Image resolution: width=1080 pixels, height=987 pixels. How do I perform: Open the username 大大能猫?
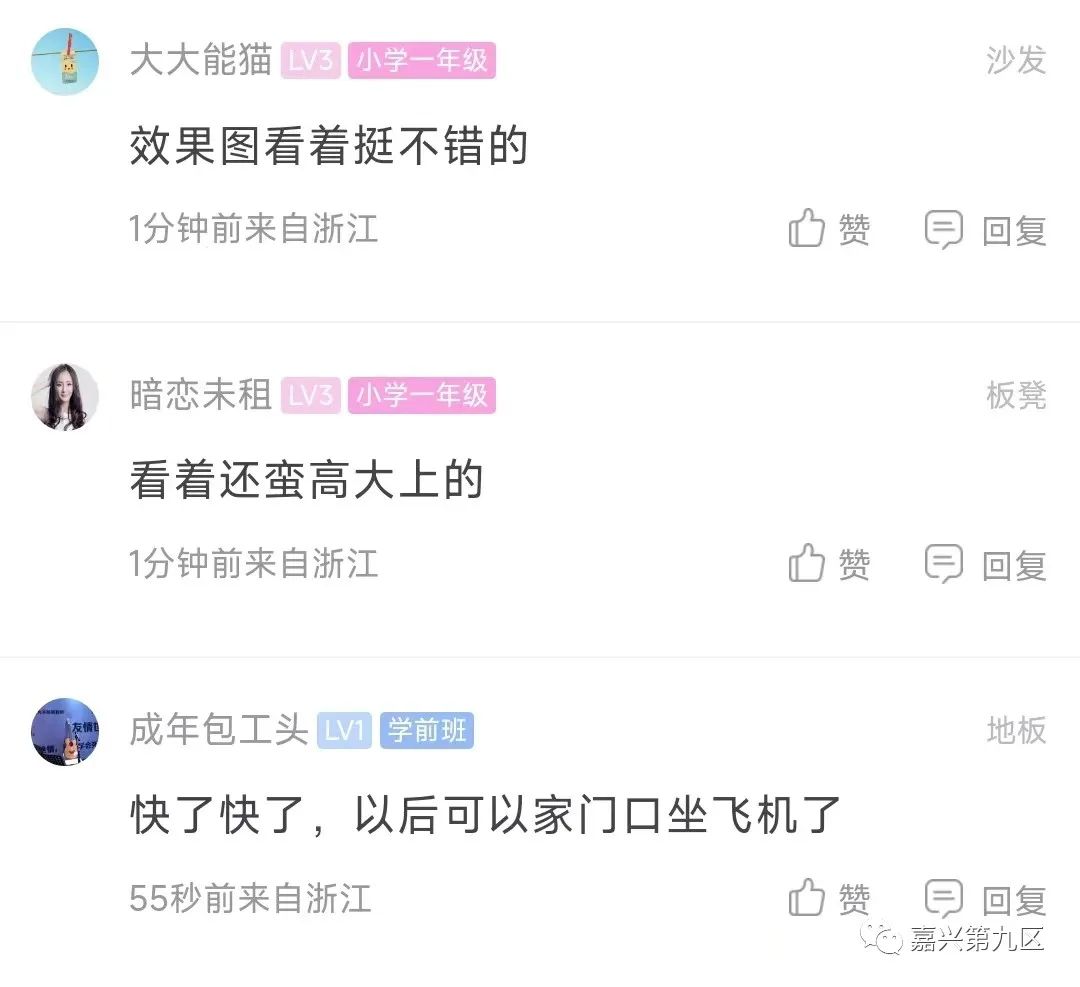tap(201, 61)
